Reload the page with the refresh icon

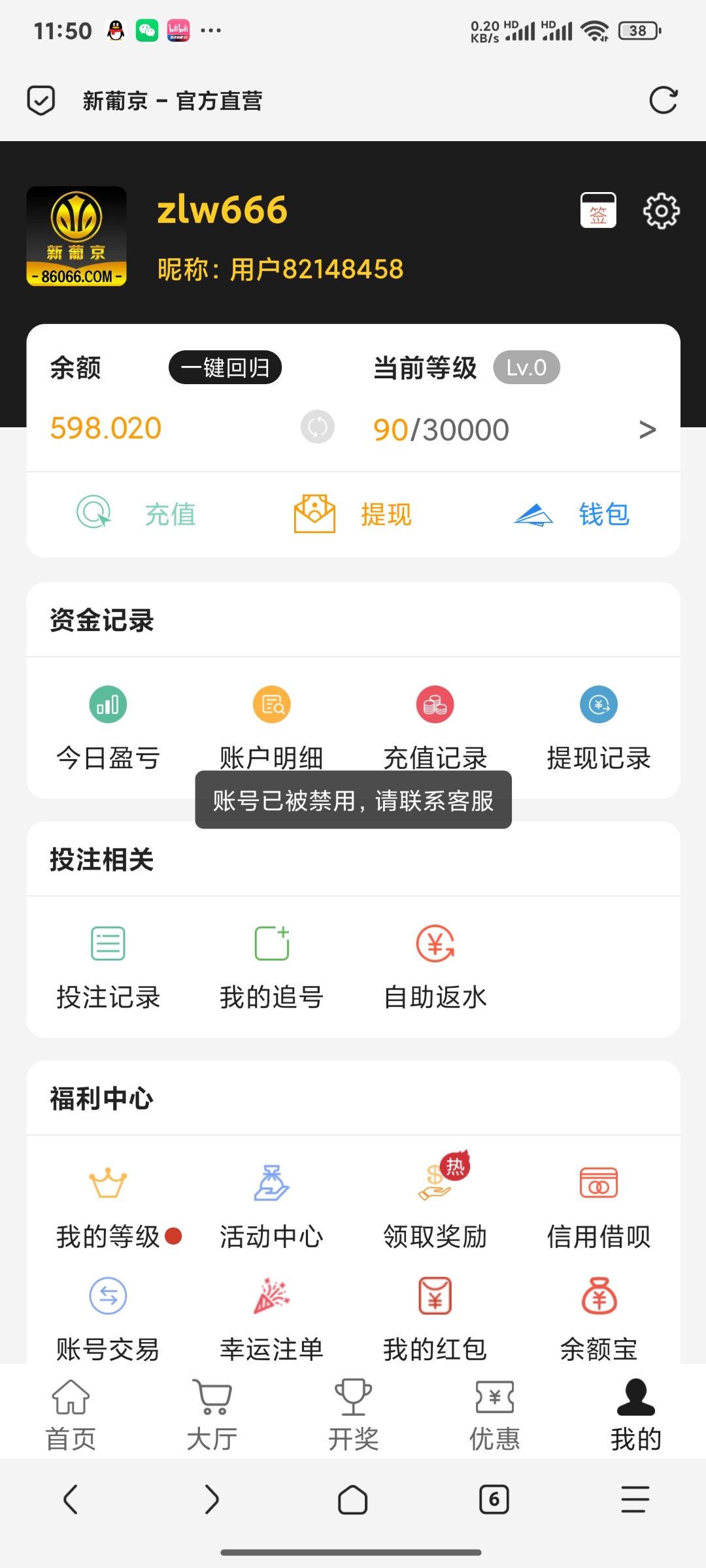click(x=663, y=101)
